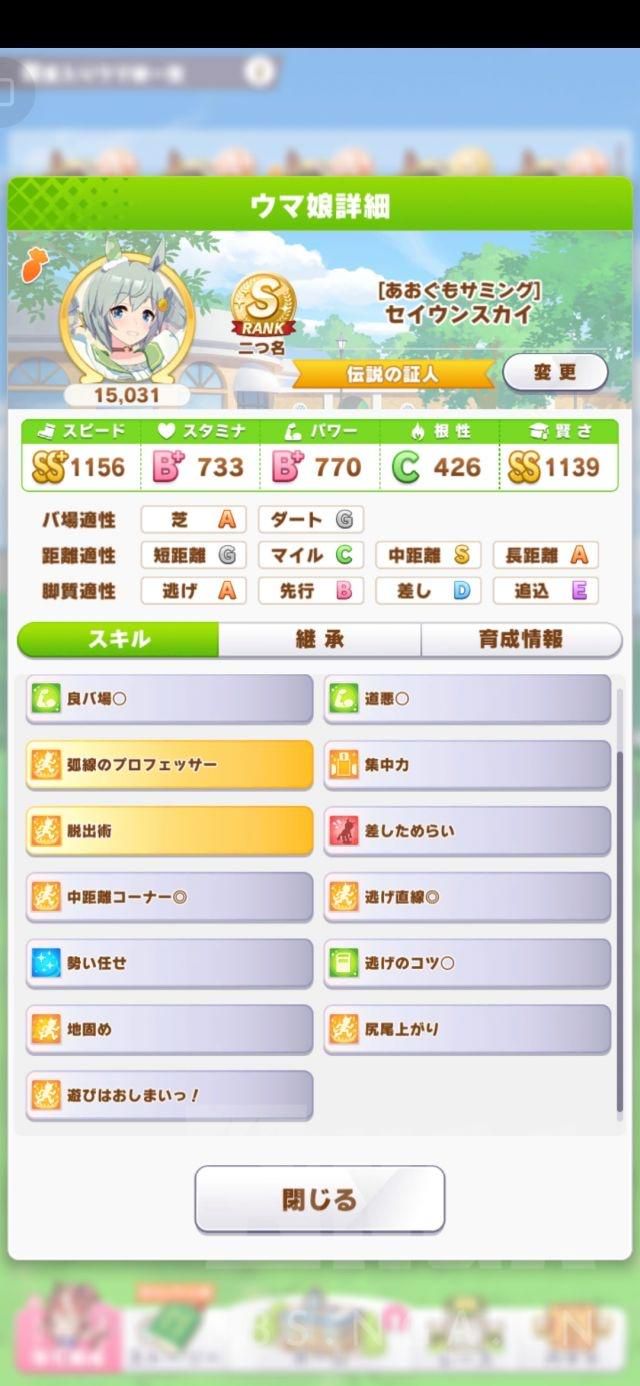Open the 脱出術 skill info
Screen dimensions: 640x1386
[169, 831]
